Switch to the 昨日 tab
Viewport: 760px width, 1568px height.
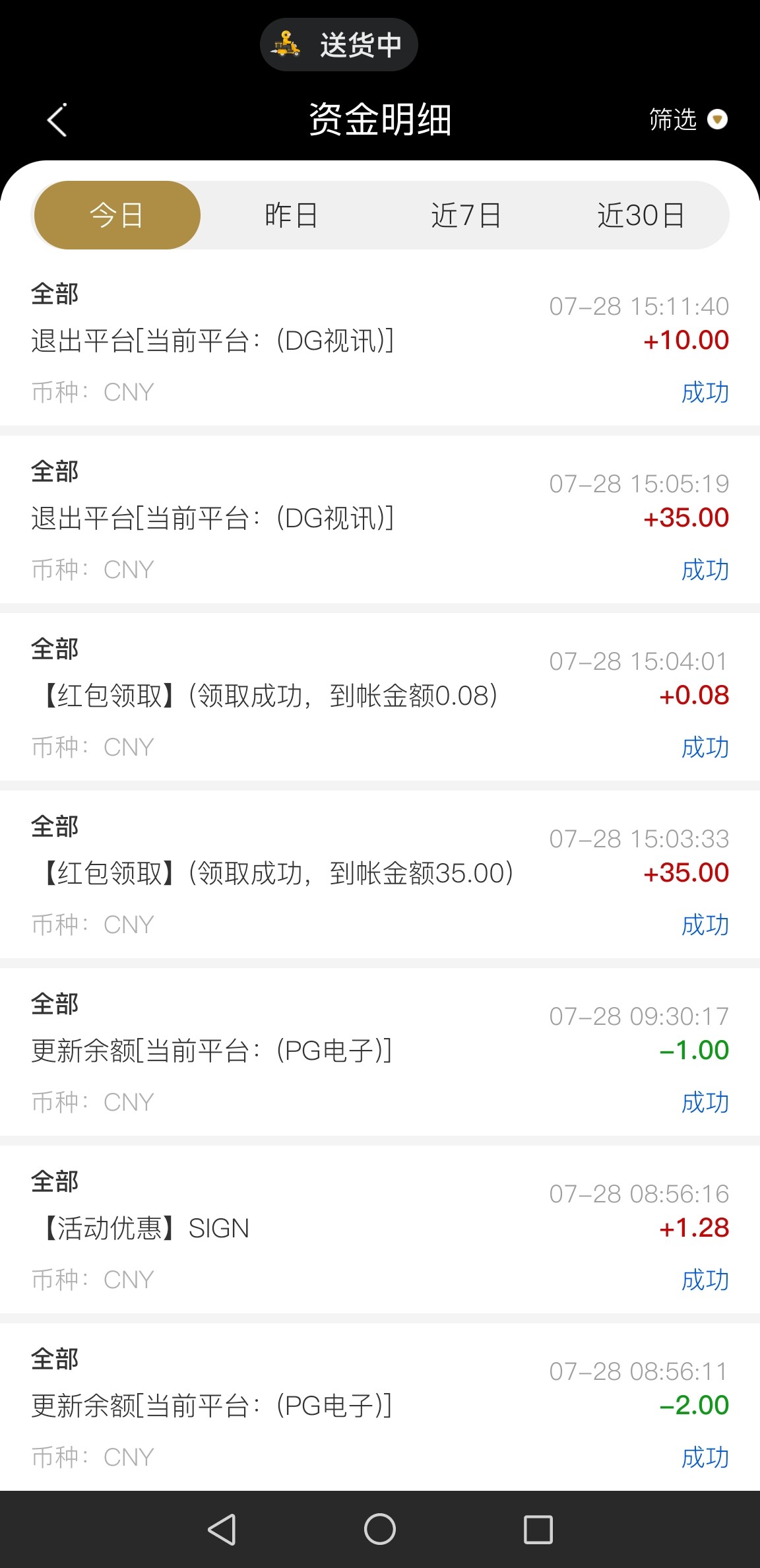pyautogui.click(x=291, y=215)
